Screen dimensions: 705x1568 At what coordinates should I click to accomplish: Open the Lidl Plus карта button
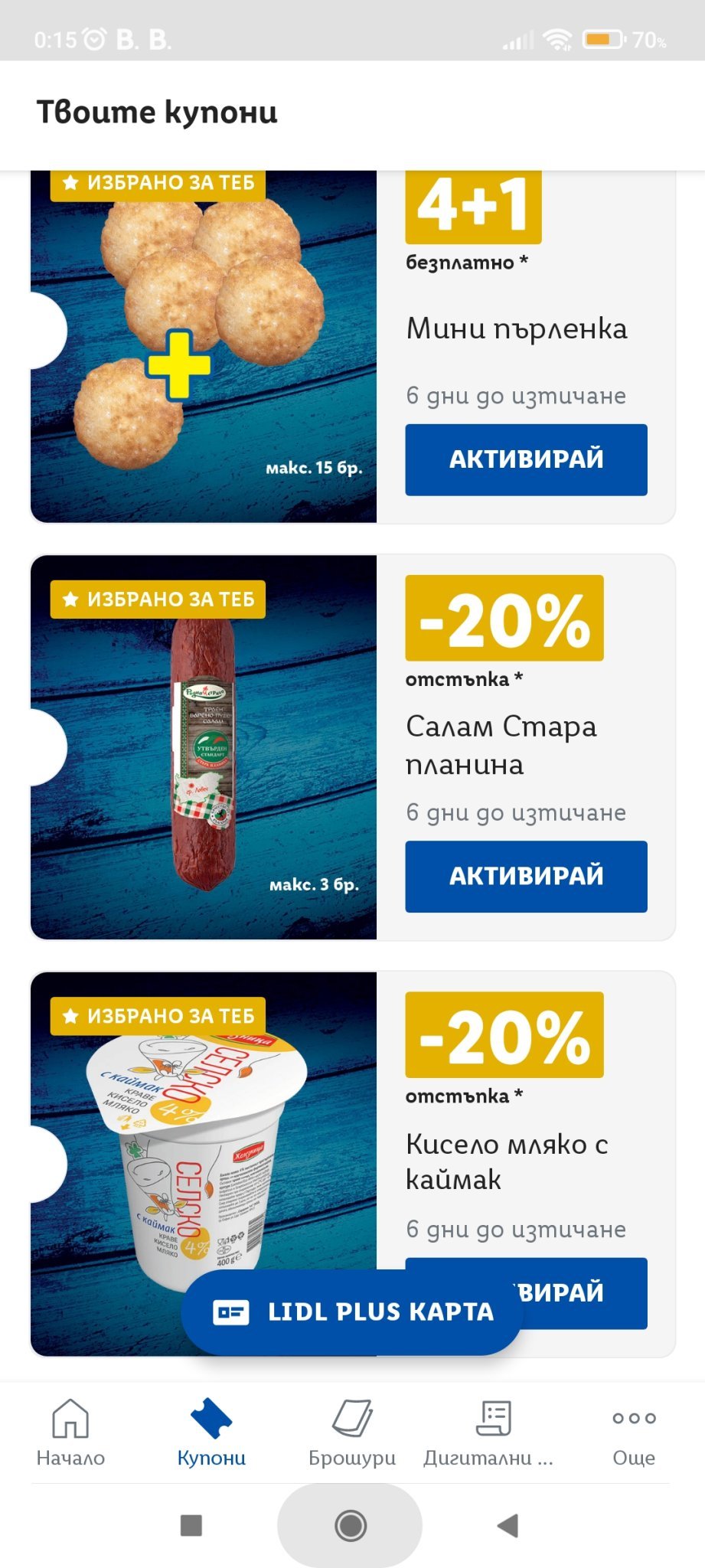click(x=352, y=1312)
